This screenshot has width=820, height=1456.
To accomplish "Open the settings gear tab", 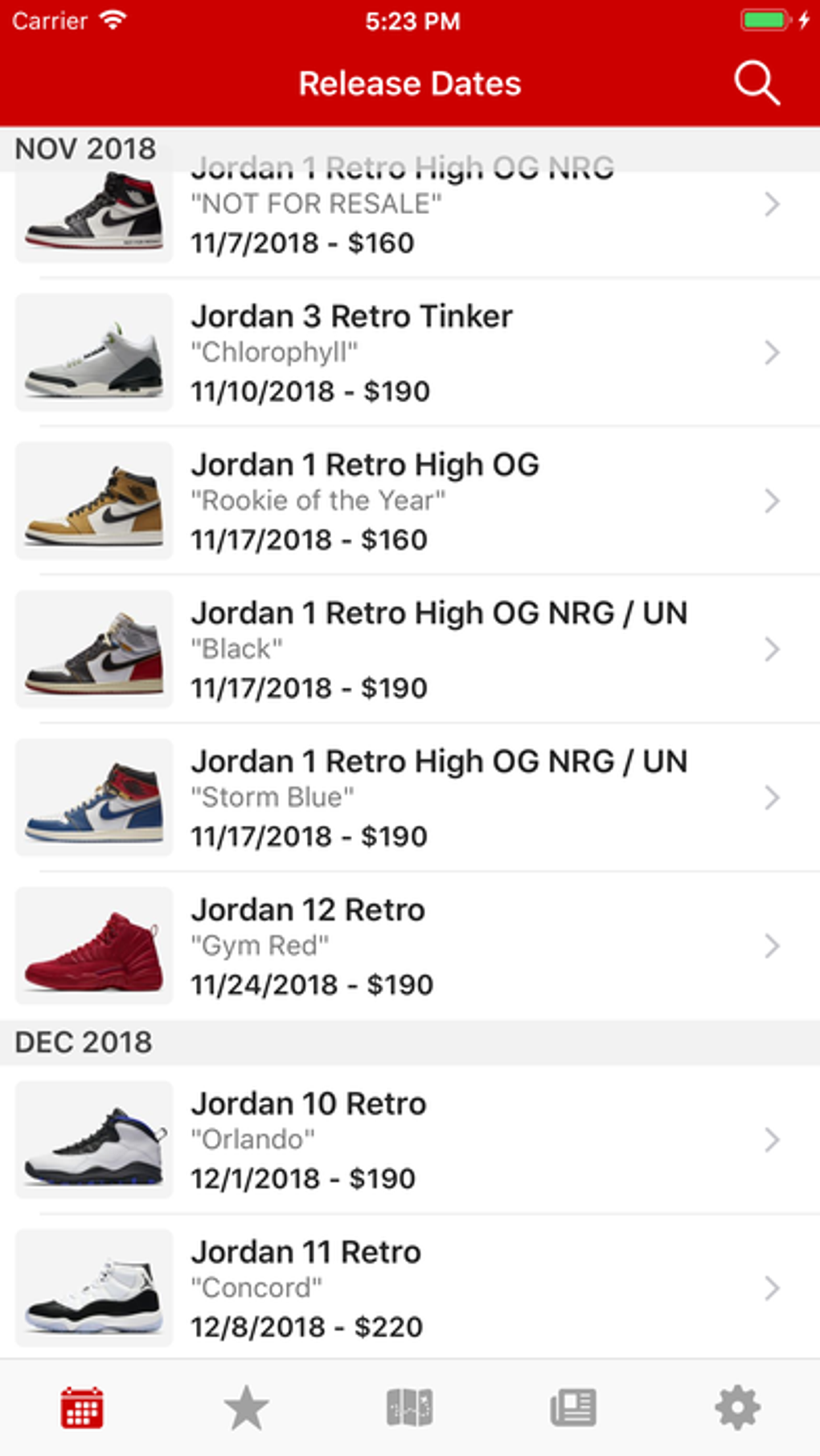I will 737,1408.
